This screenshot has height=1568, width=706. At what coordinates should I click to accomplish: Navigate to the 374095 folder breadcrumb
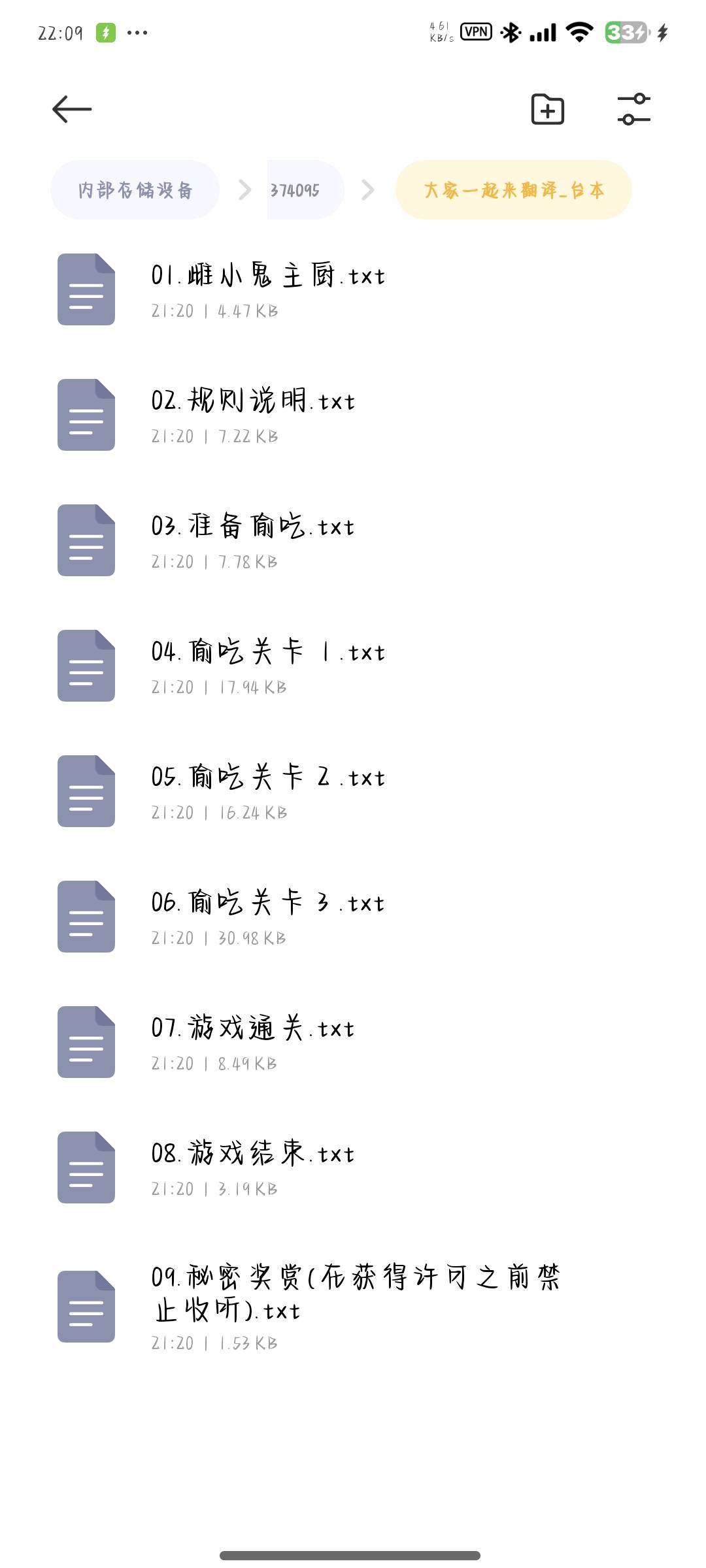coord(295,190)
